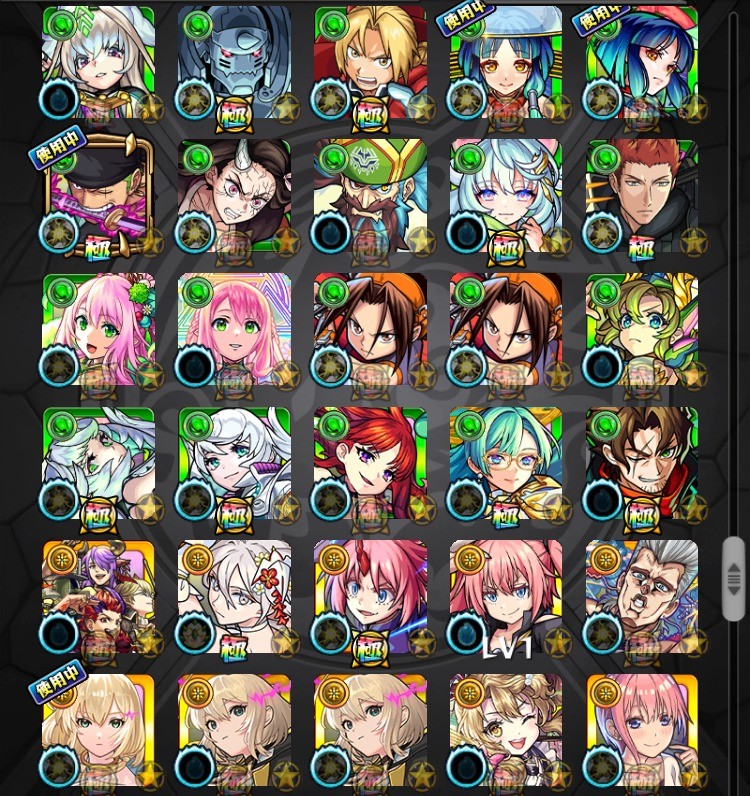Select the gold-framed swordsman marked 使用中
This screenshot has width=750, height=796.
[98, 196]
